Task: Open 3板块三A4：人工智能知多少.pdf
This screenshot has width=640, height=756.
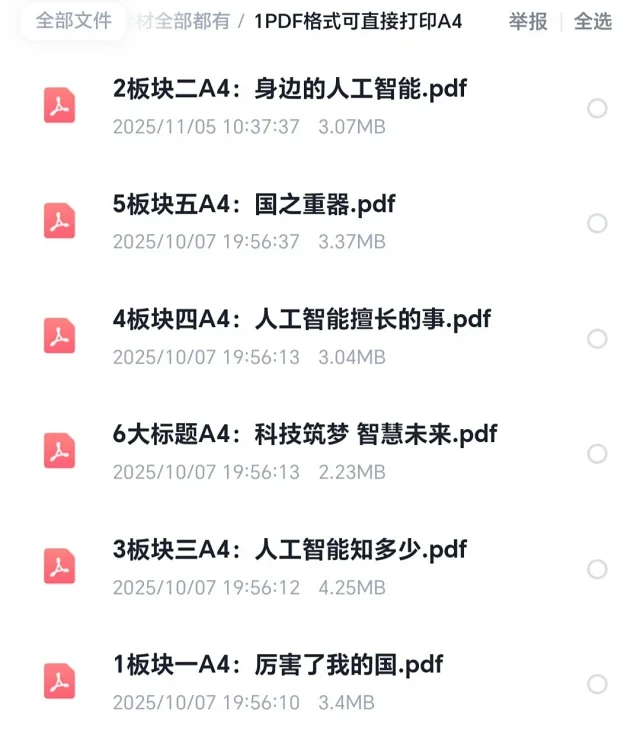Action: tap(290, 549)
